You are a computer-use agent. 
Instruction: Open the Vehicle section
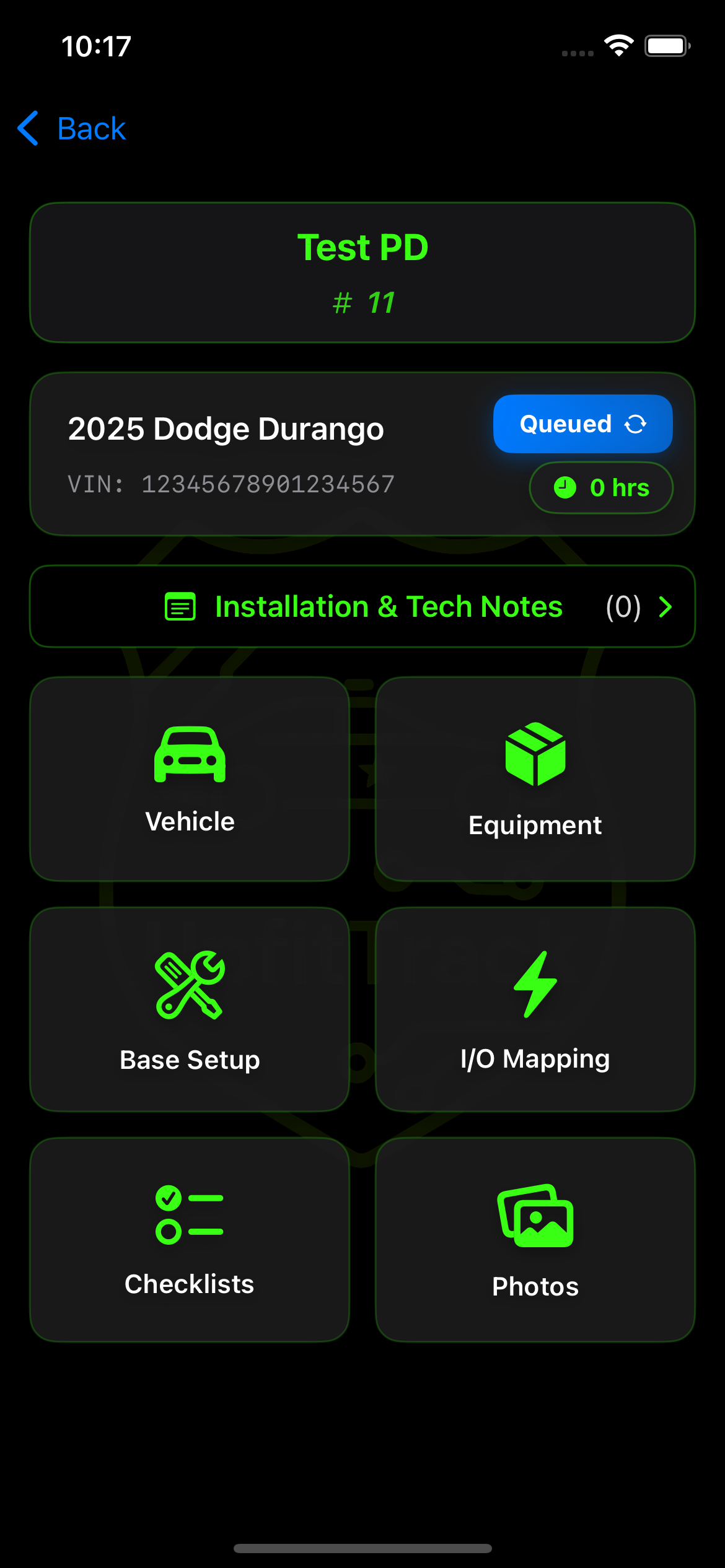click(190, 779)
